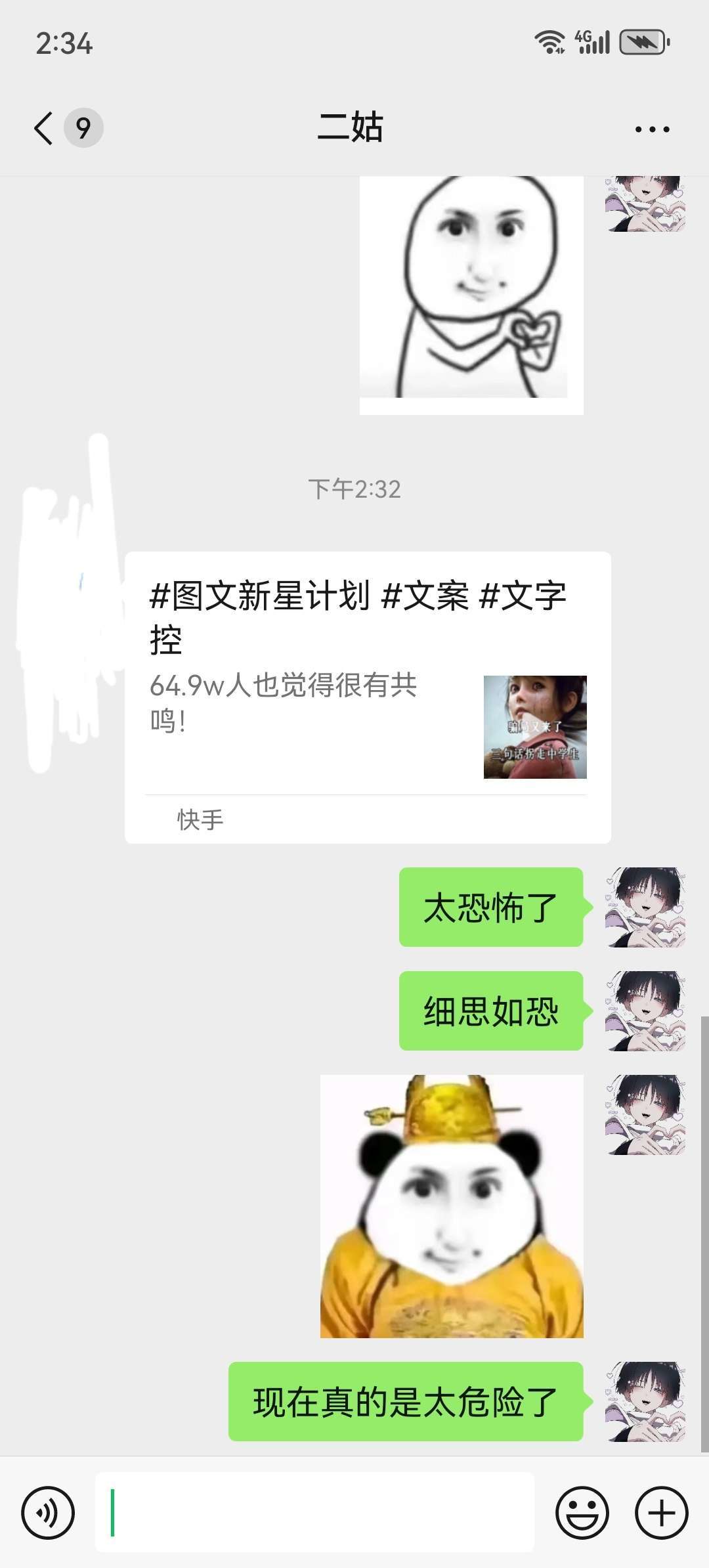View the heart-gesture meme sticker

tap(471, 295)
